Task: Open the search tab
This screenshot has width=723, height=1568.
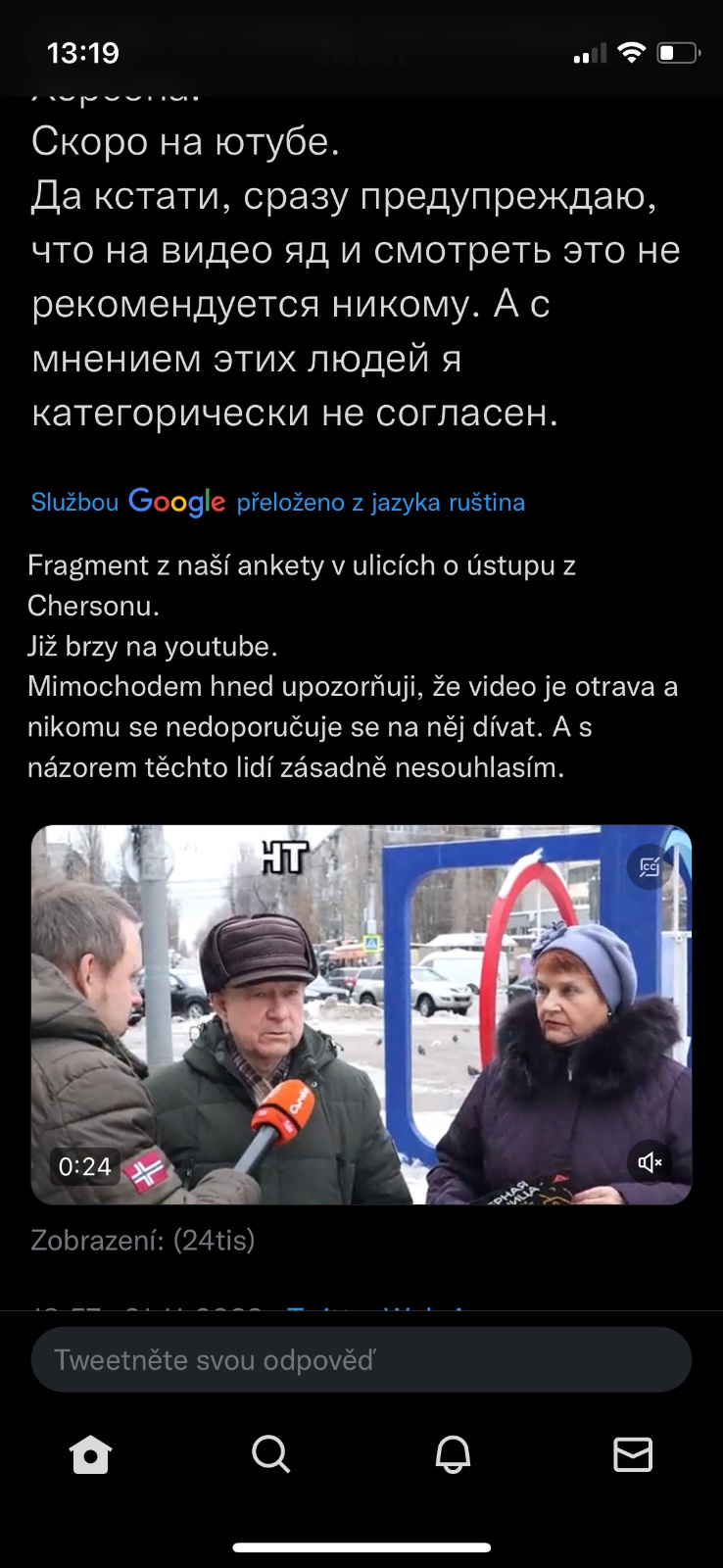Action: tap(271, 1454)
